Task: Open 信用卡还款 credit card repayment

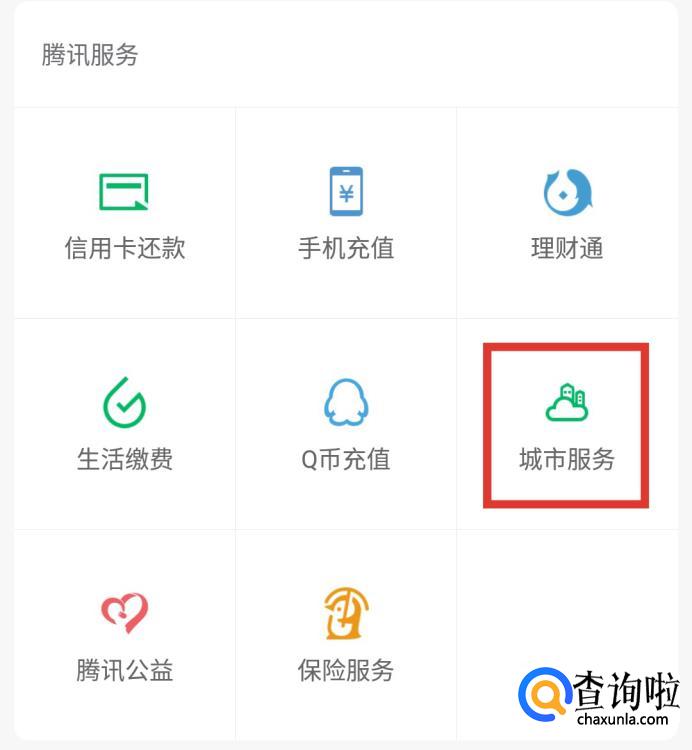Action: tap(125, 214)
